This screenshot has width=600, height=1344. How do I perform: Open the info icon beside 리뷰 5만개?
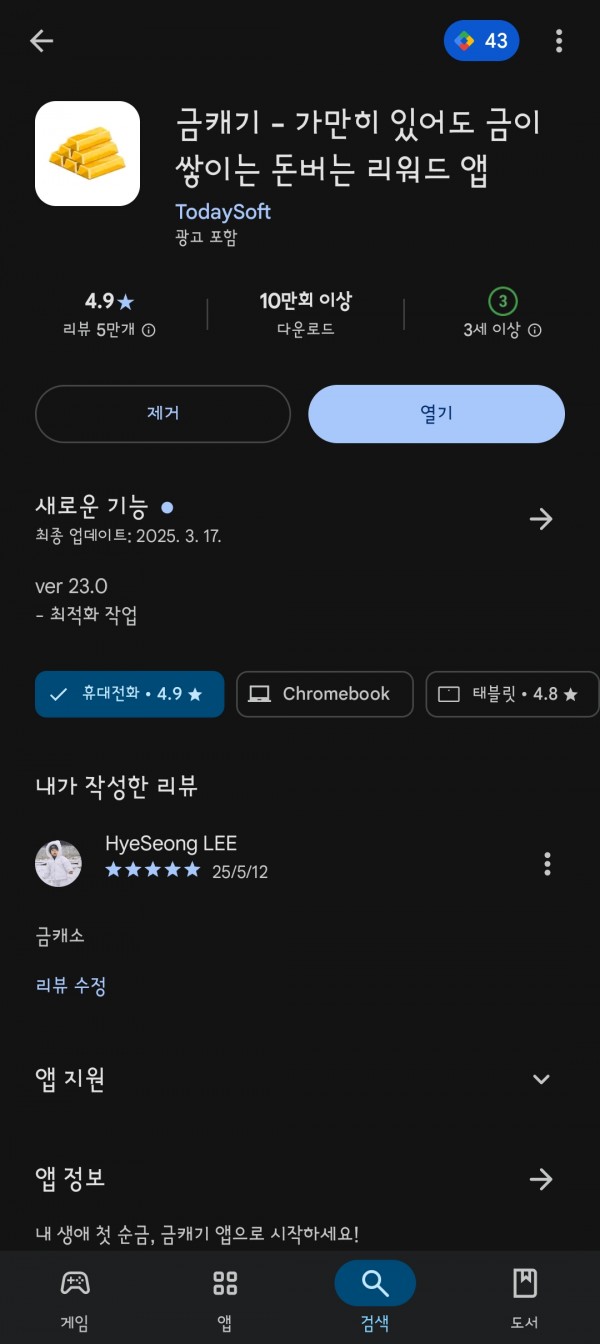click(x=149, y=330)
